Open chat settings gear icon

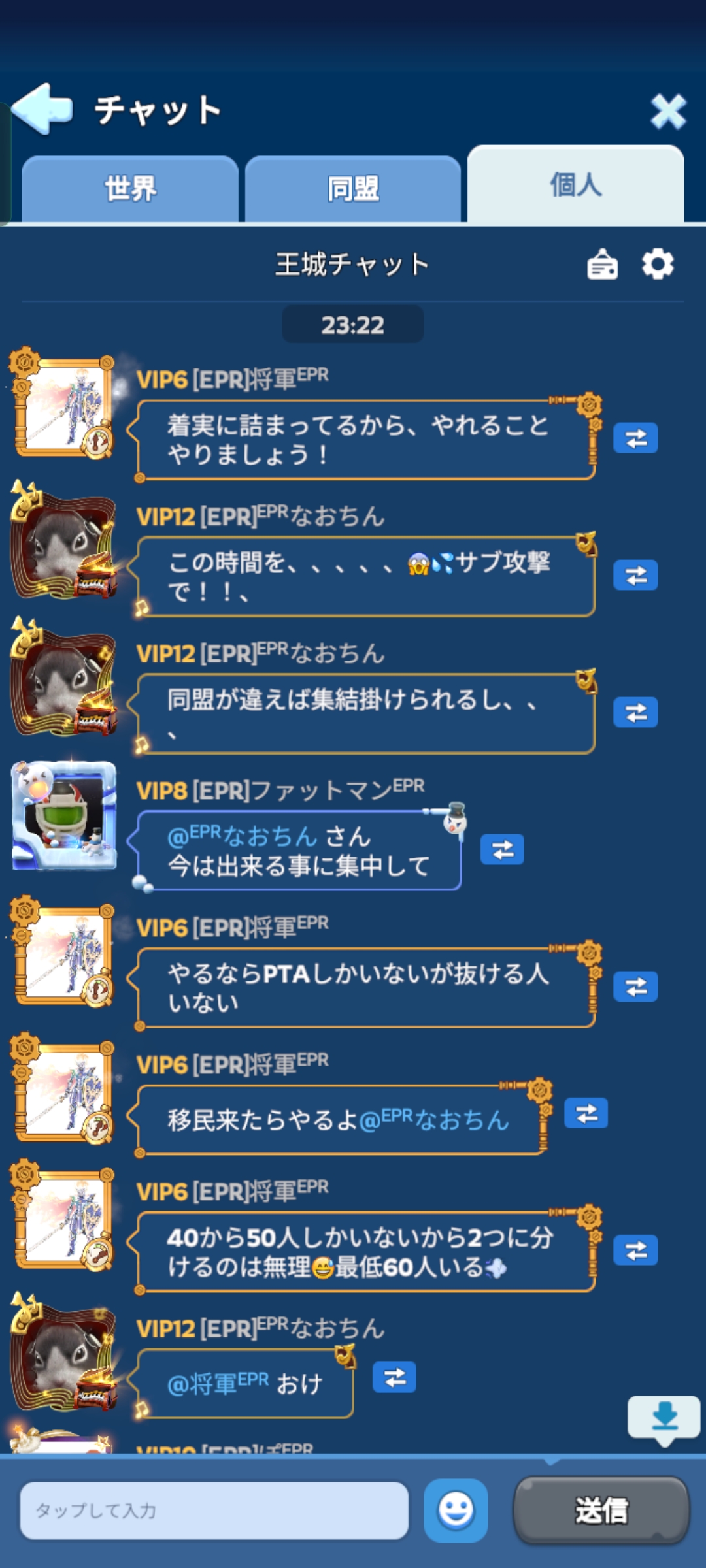click(658, 265)
